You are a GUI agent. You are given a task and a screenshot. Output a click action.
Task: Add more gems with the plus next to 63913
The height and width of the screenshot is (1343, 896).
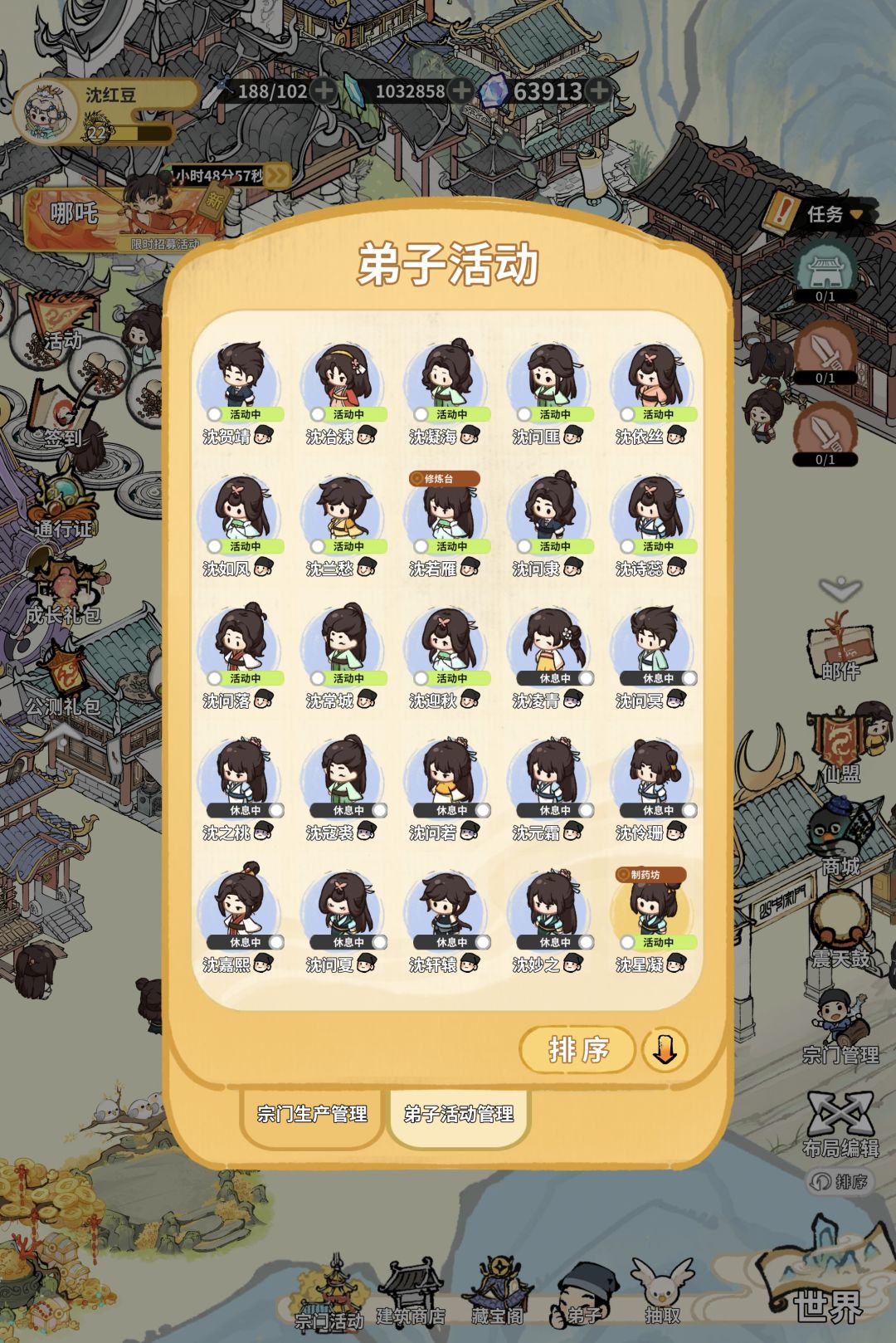point(597,90)
